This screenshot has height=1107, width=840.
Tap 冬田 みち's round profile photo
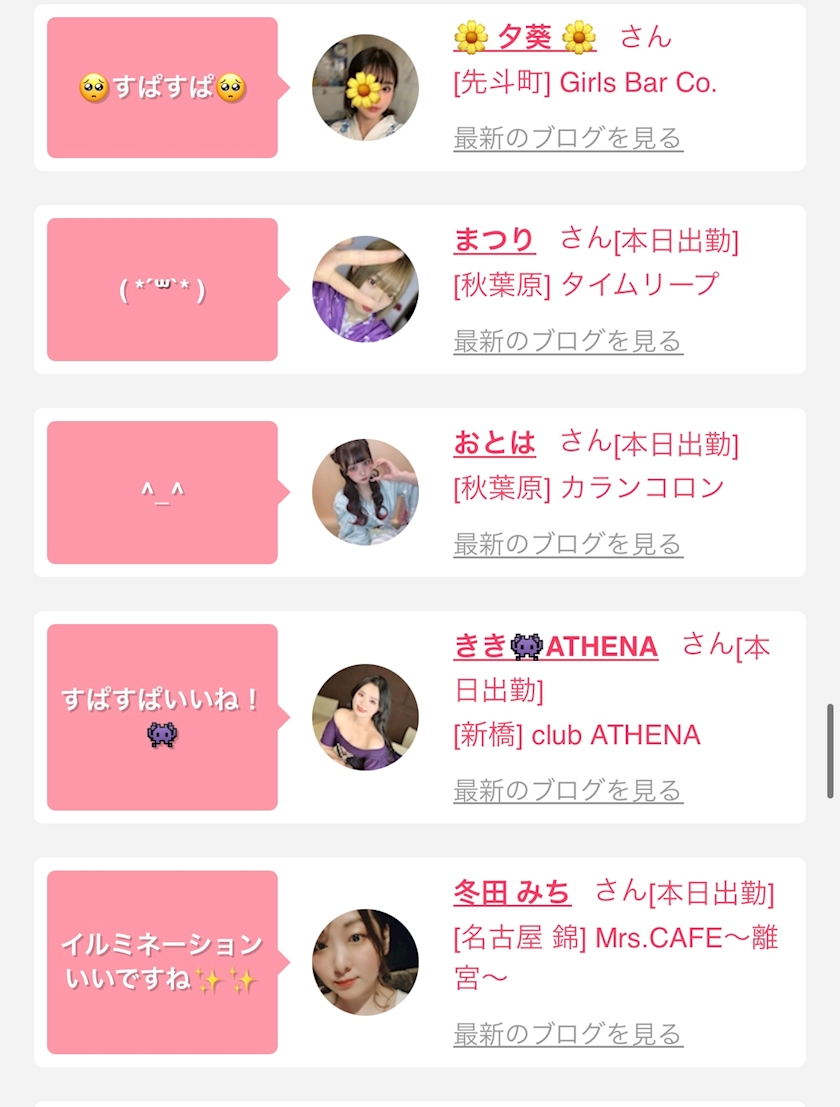(366, 962)
